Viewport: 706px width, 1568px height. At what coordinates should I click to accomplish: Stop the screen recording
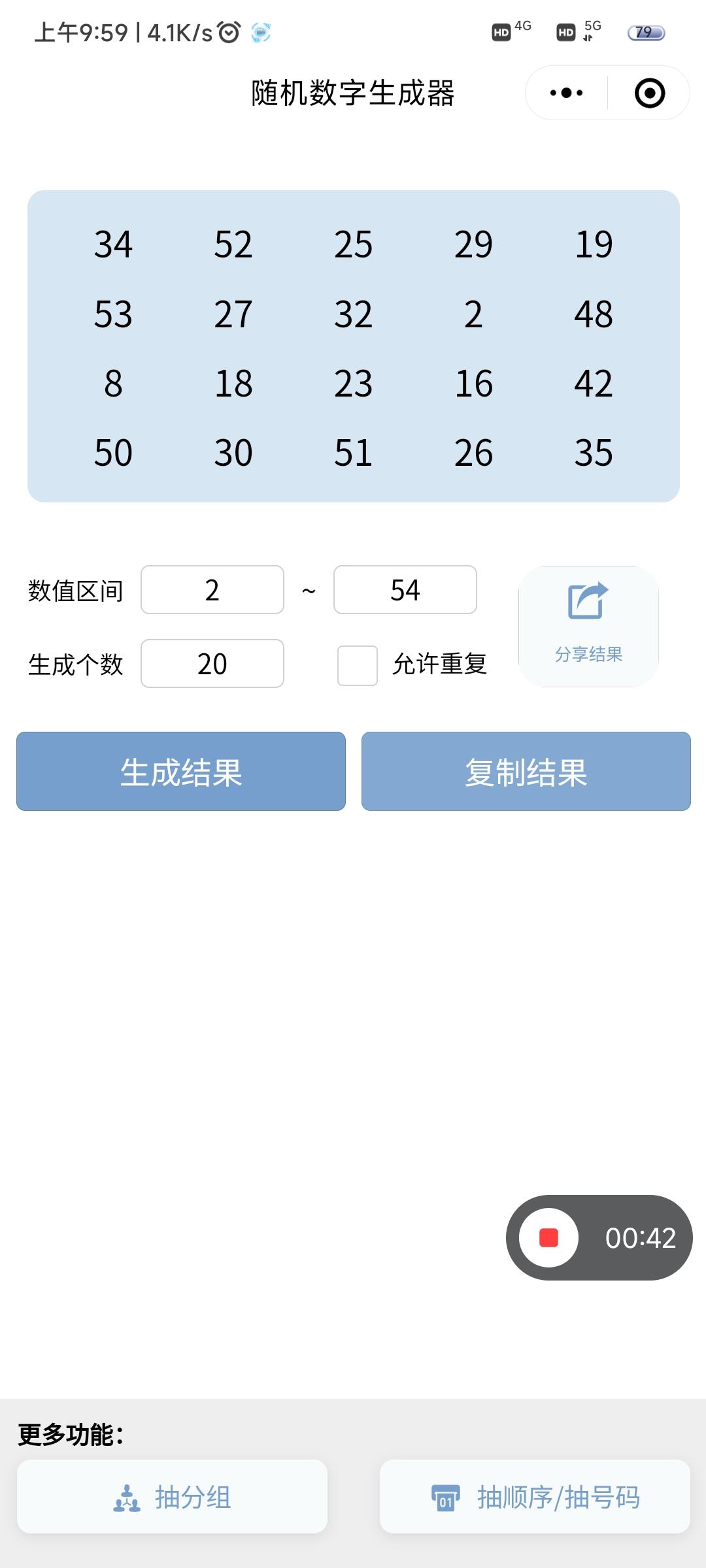click(x=548, y=1239)
